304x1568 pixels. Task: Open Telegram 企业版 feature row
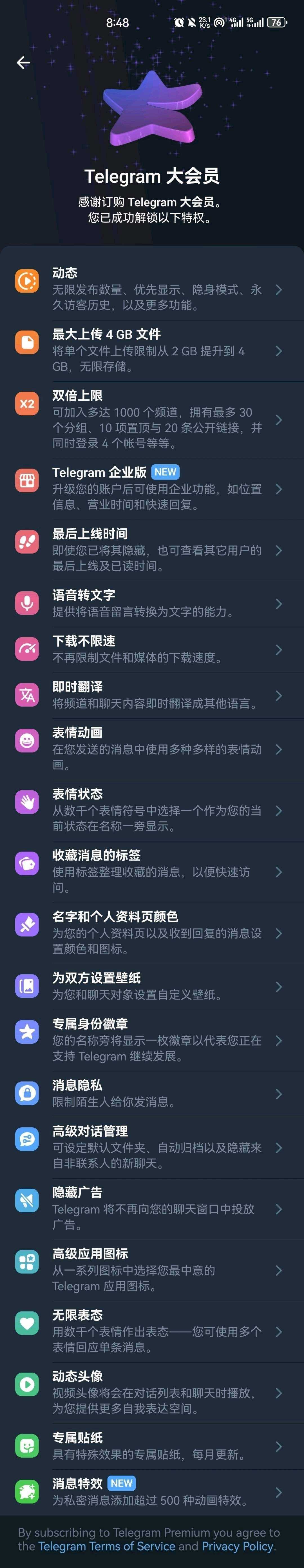[x=152, y=489]
